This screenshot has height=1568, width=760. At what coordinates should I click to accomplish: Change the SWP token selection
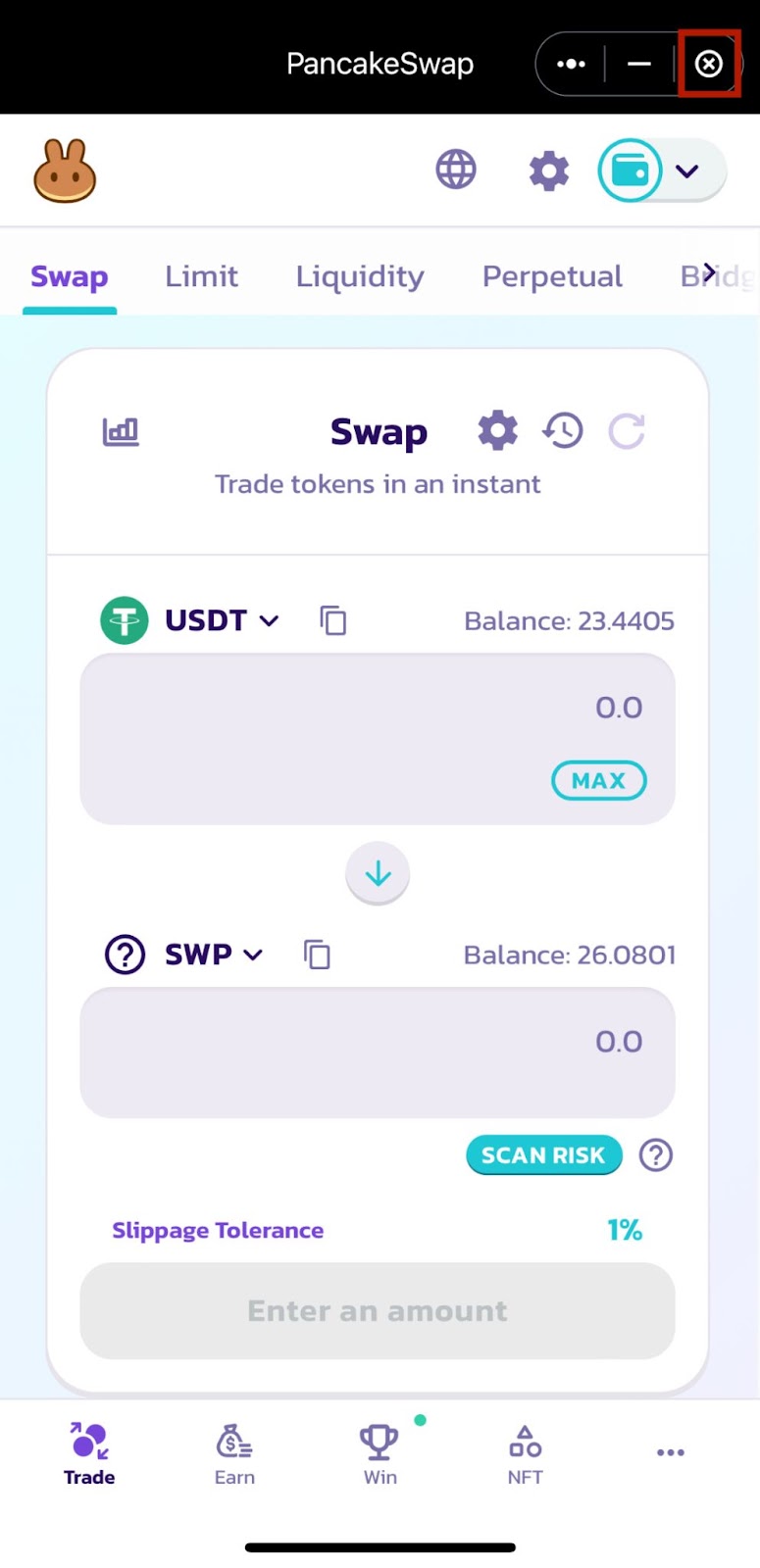(x=213, y=955)
